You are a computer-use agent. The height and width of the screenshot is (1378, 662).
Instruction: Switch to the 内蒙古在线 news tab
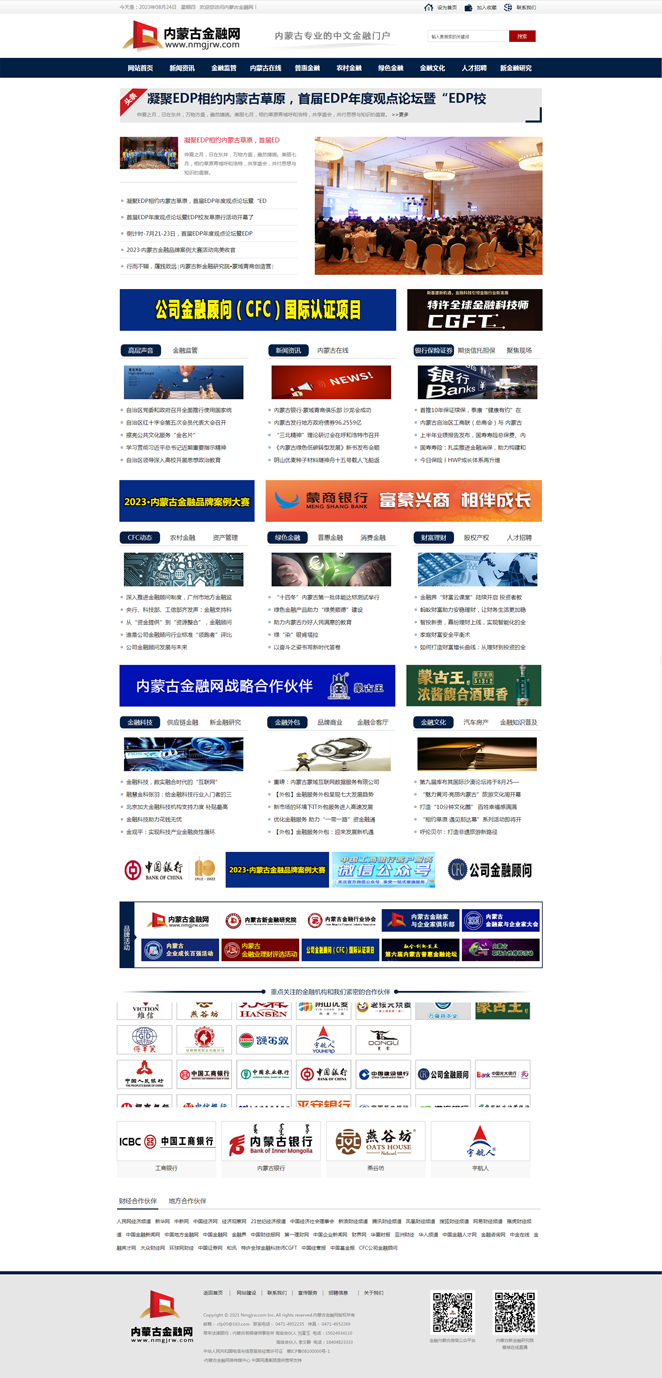tap(333, 350)
